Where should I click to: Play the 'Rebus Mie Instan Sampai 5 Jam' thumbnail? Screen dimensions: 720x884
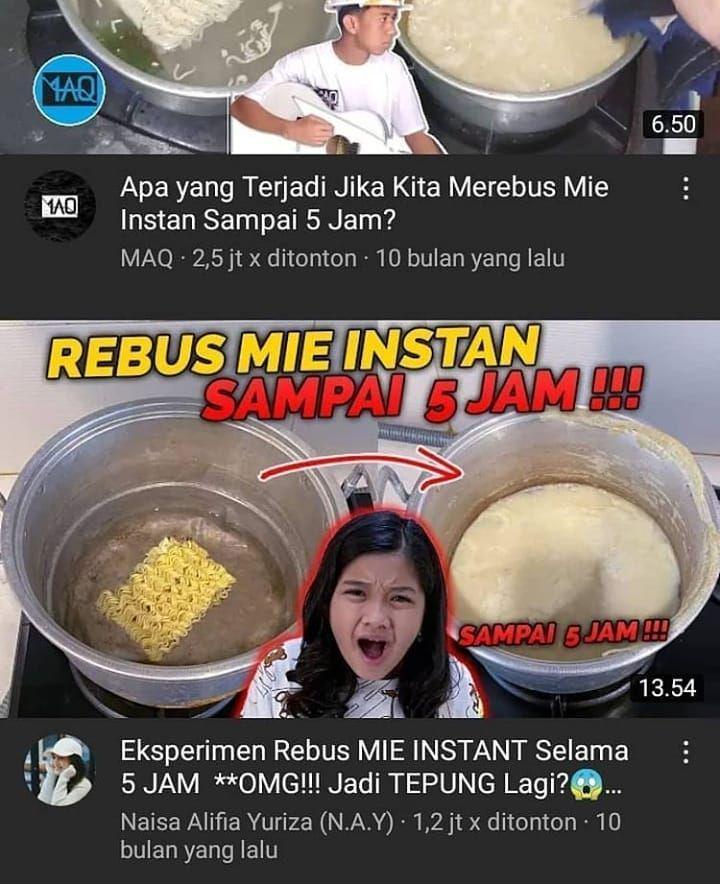360,518
